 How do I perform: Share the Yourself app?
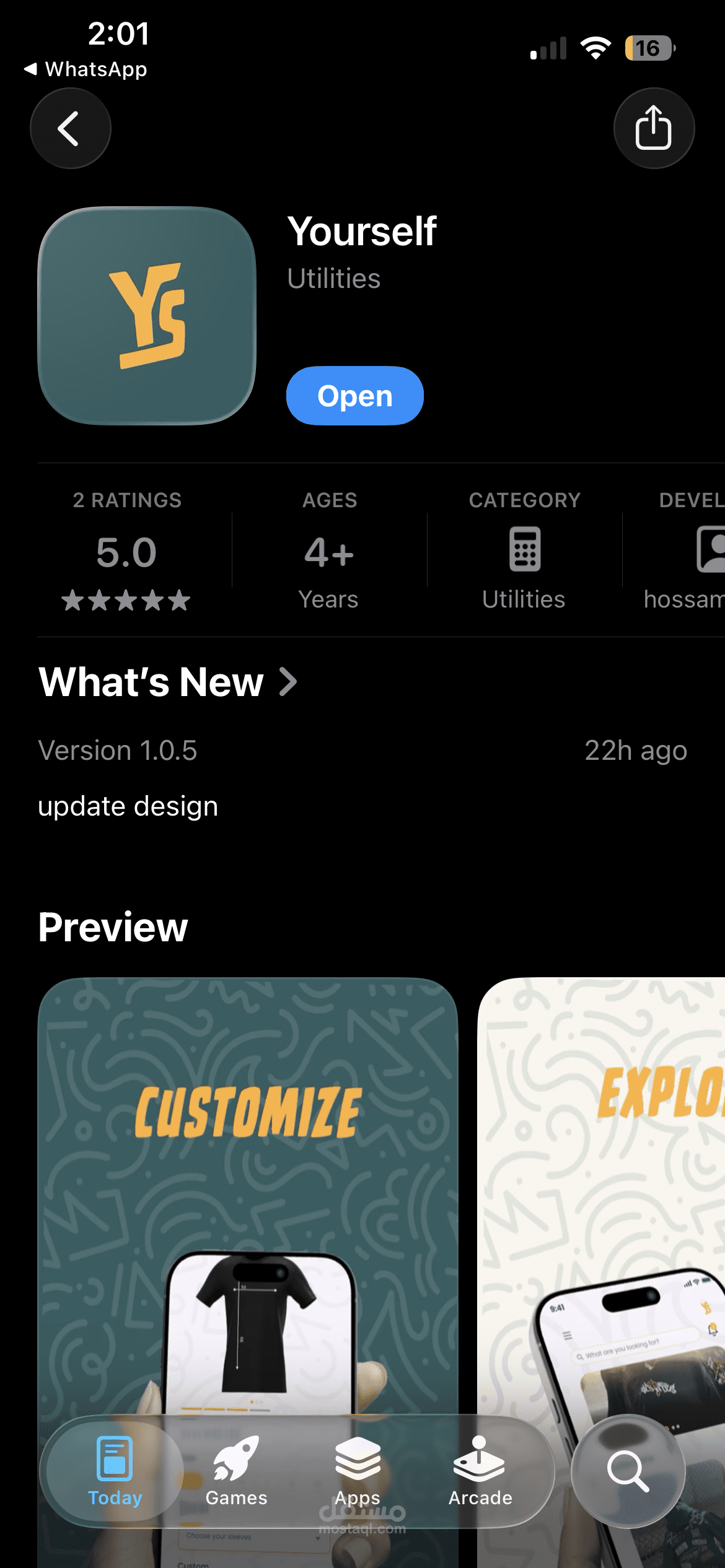(654, 128)
